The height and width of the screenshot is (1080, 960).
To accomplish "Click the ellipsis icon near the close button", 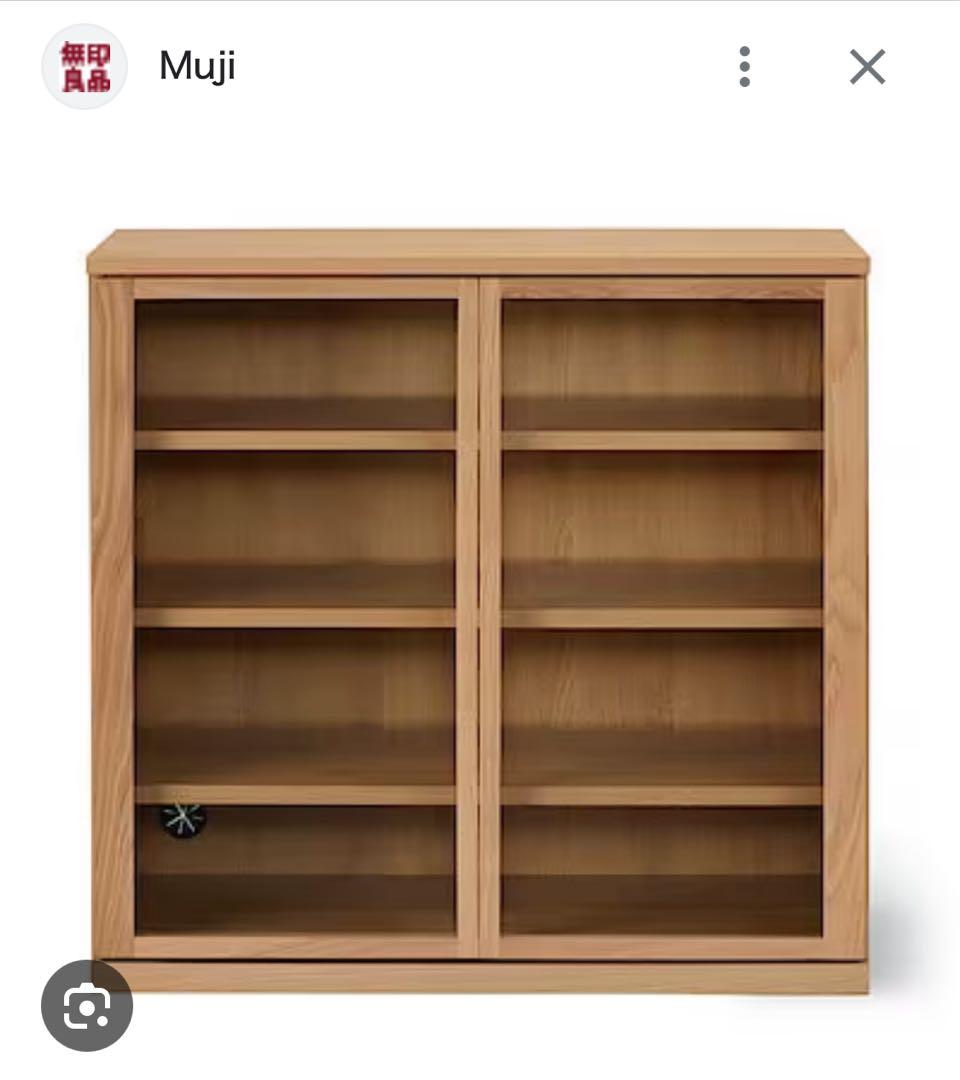I will pos(743,67).
